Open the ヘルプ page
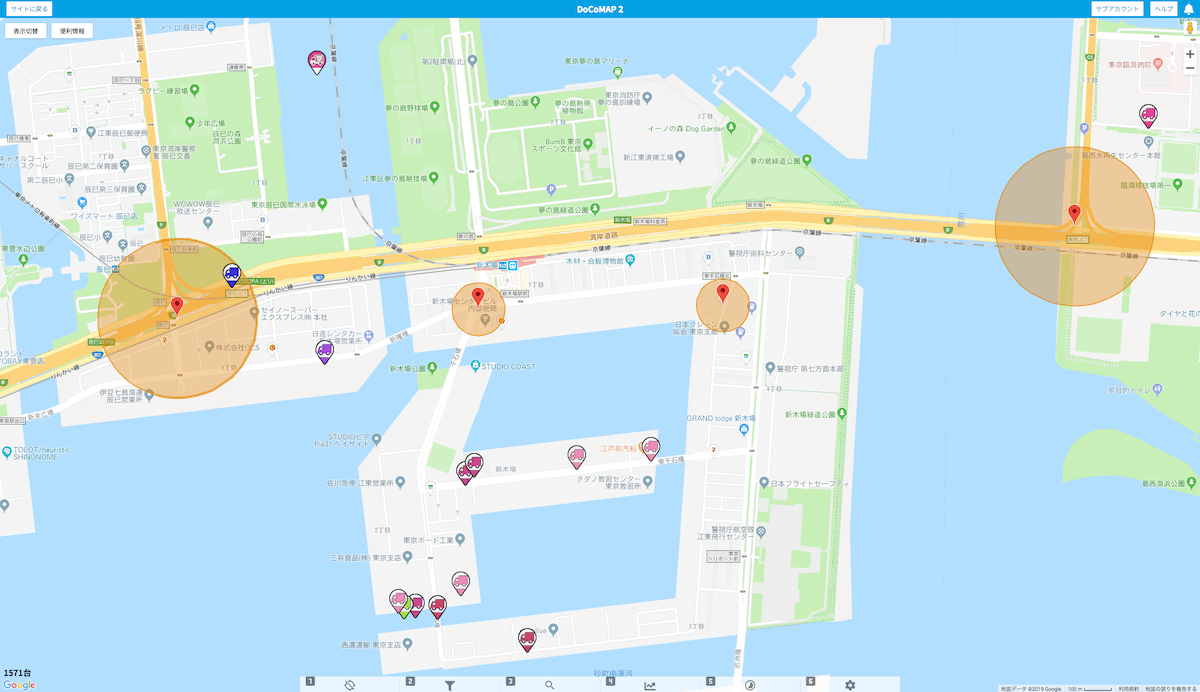The height and width of the screenshot is (692, 1200). [1163, 8]
